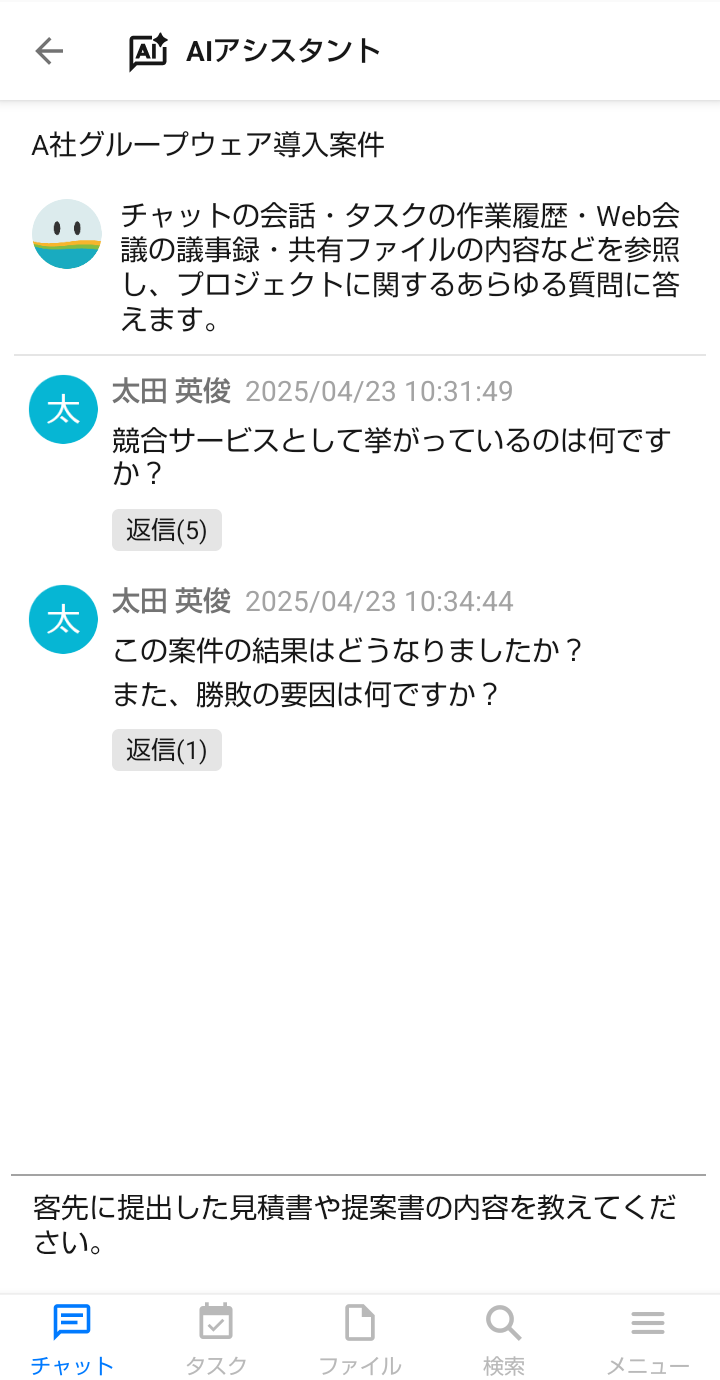
Task: Open the ファイル tab
Action: coord(360,1340)
